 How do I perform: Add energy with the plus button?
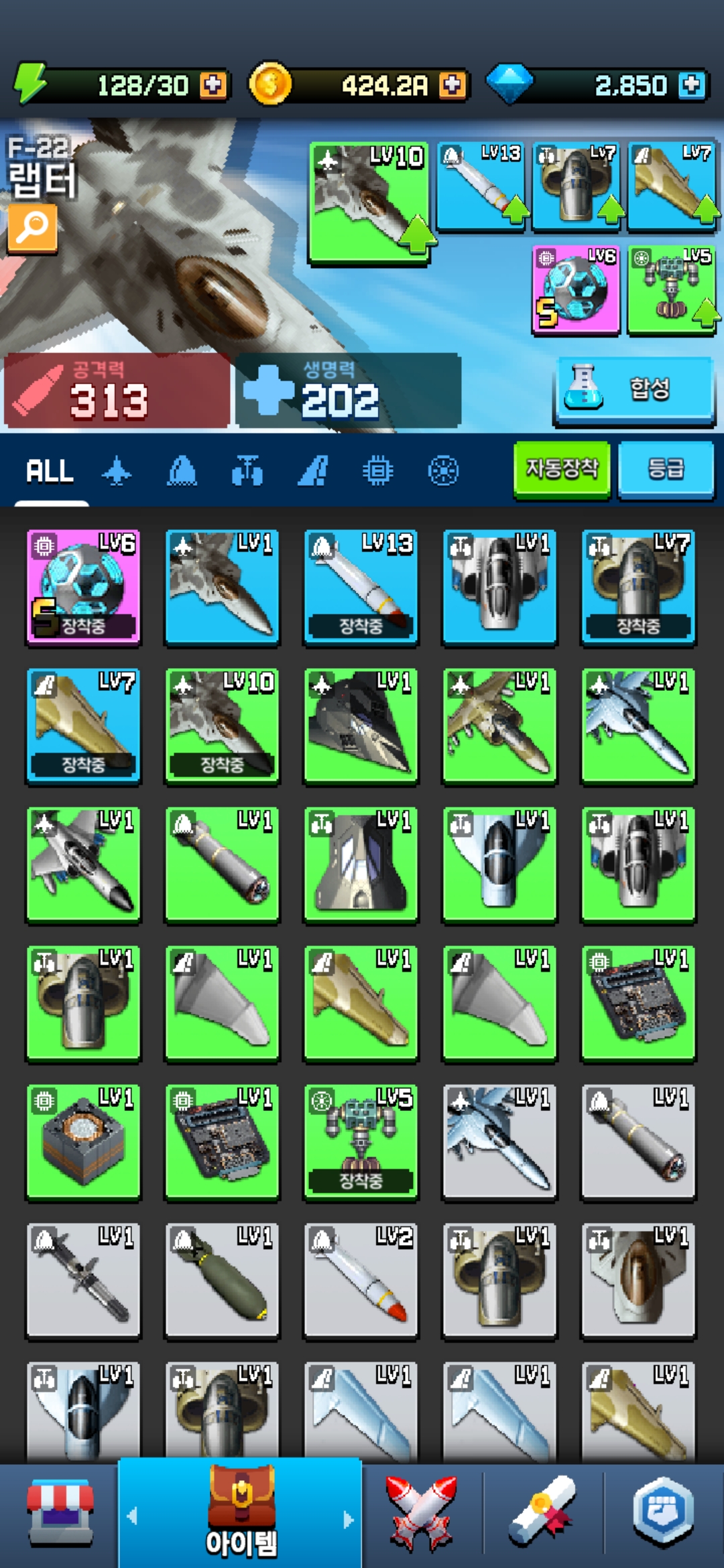214,85
